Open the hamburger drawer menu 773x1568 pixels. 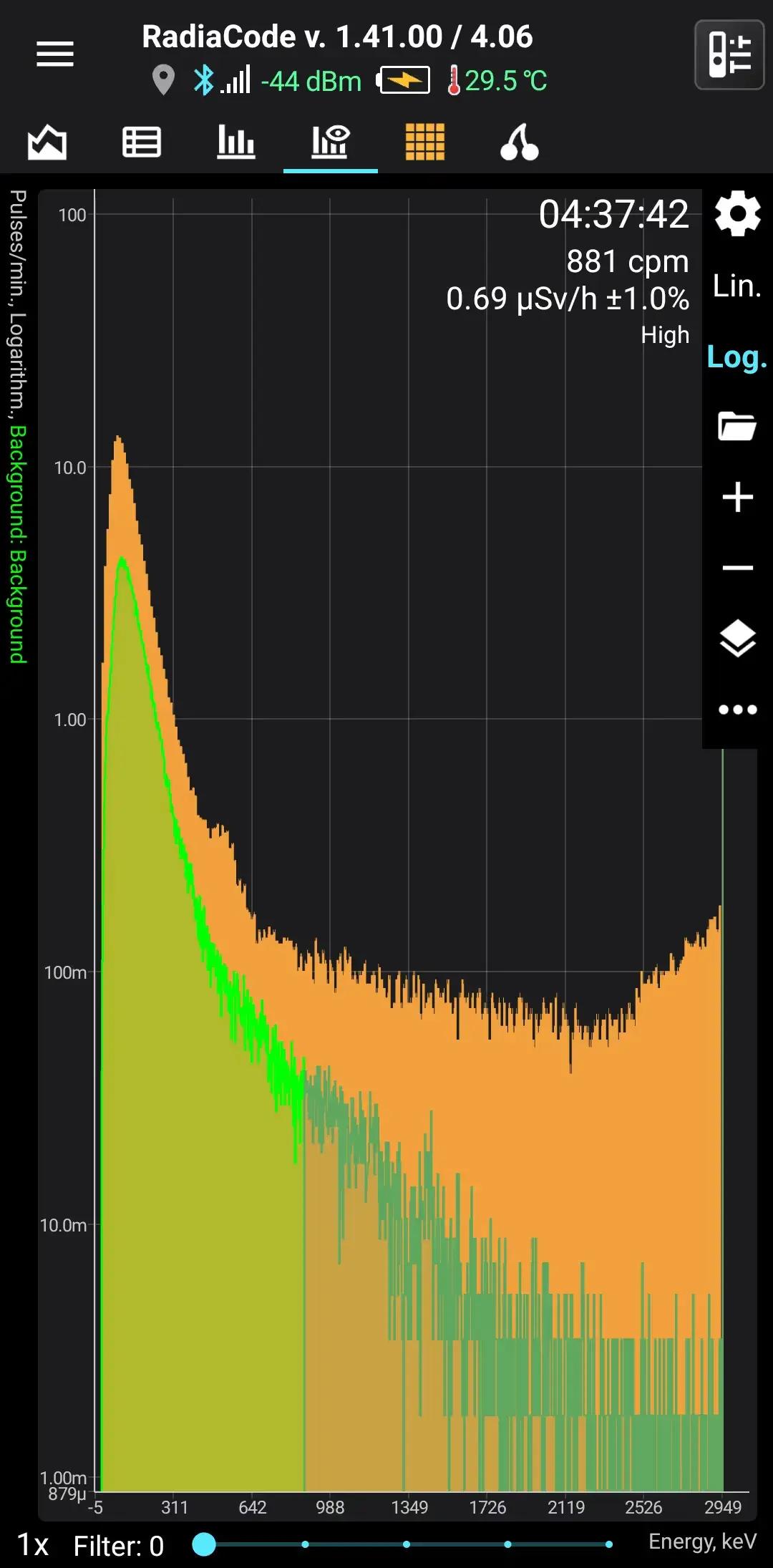[x=55, y=54]
